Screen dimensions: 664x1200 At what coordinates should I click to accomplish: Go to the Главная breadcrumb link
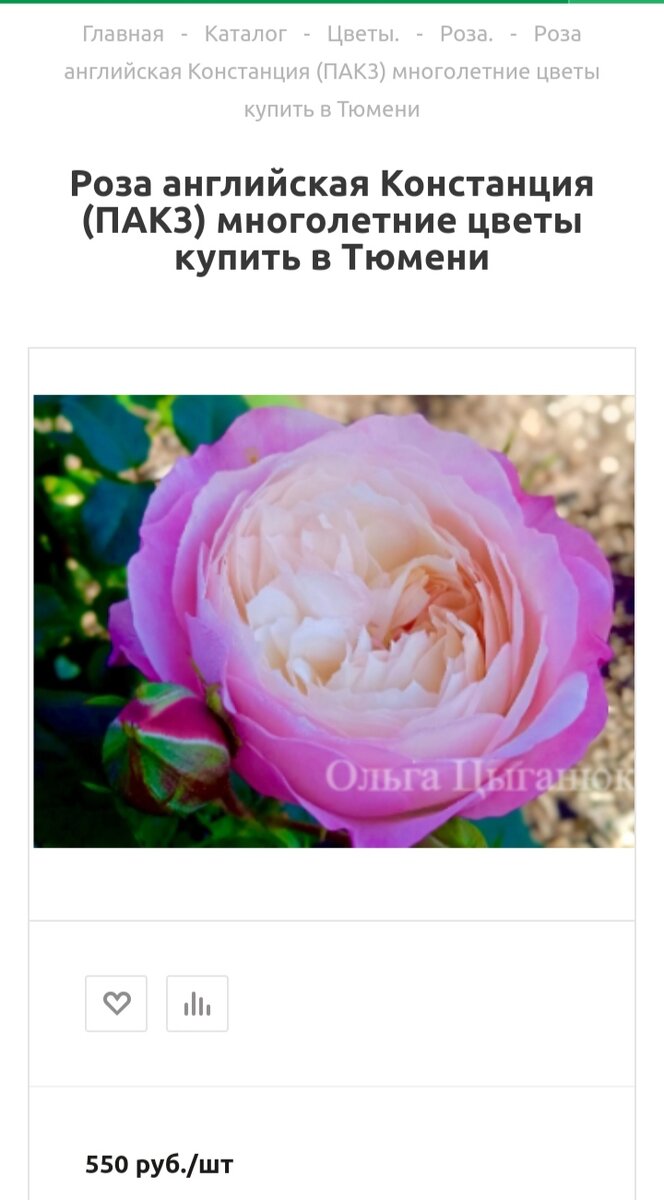pos(123,34)
